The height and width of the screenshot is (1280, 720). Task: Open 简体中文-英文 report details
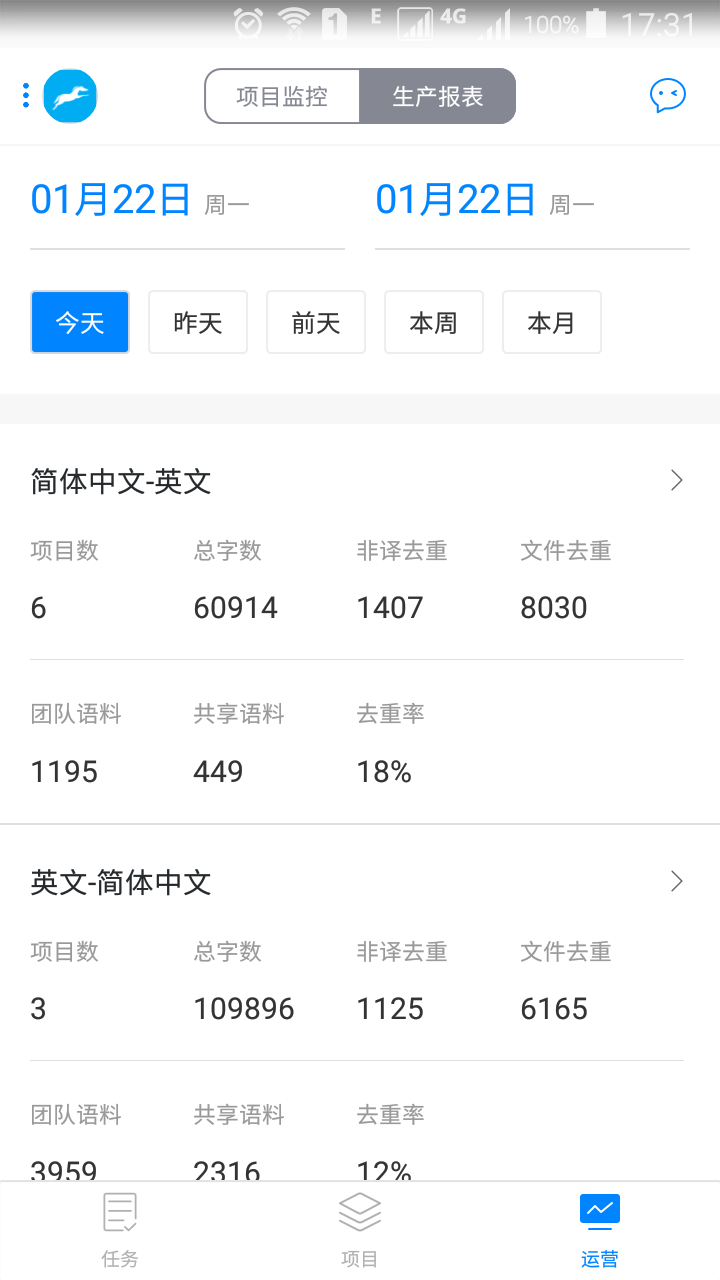[x=676, y=481]
